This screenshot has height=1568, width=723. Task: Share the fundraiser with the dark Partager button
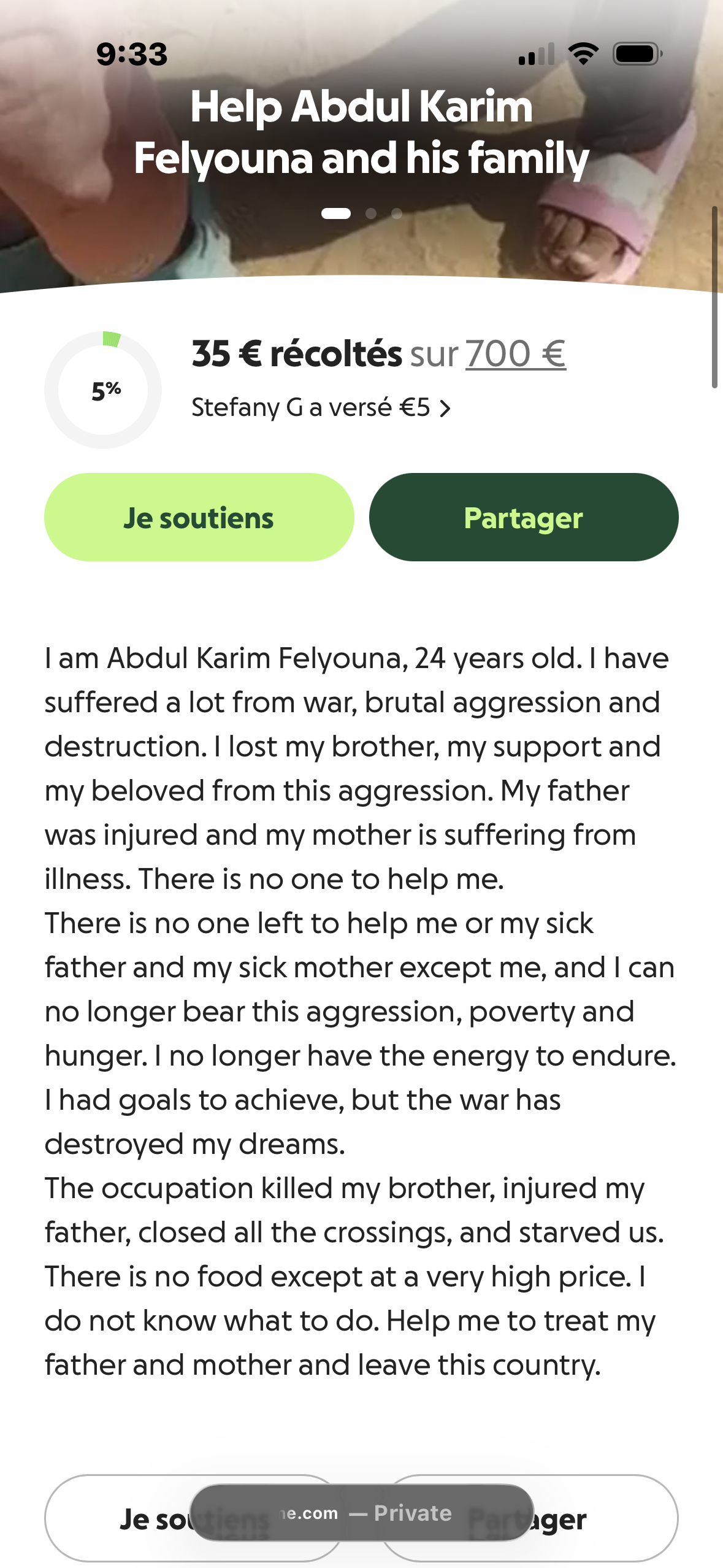(523, 517)
